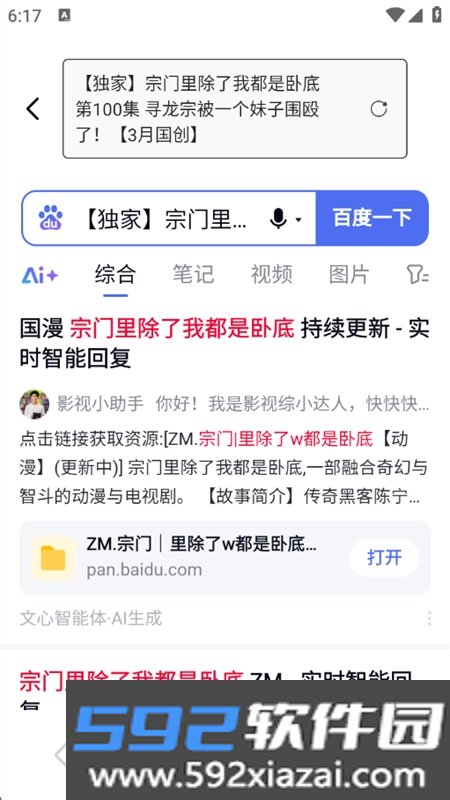Tap 打开 on the pan.baidu.com card
This screenshot has height=800, width=450.
(384, 558)
